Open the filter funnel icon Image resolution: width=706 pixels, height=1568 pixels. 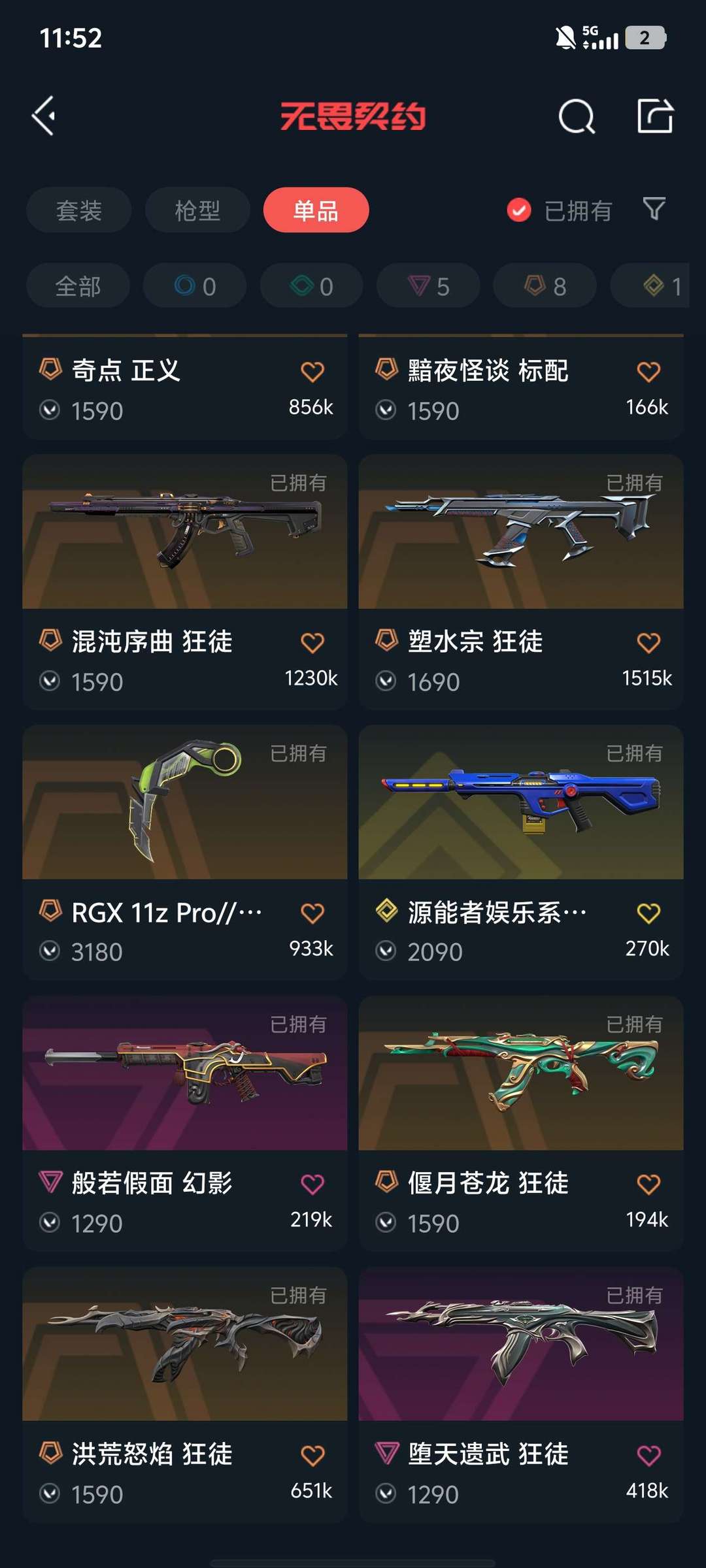coord(654,209)
